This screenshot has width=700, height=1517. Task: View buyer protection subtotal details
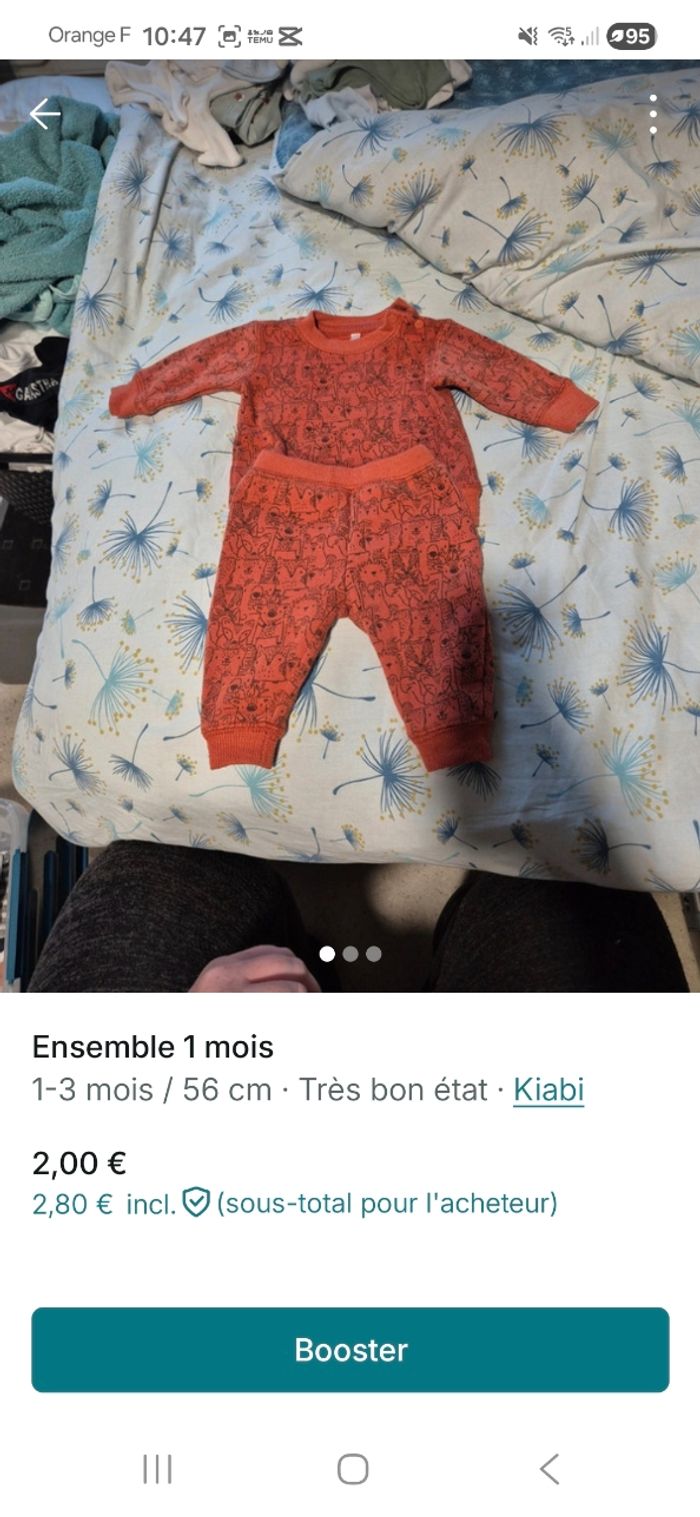click(196, 1202)
